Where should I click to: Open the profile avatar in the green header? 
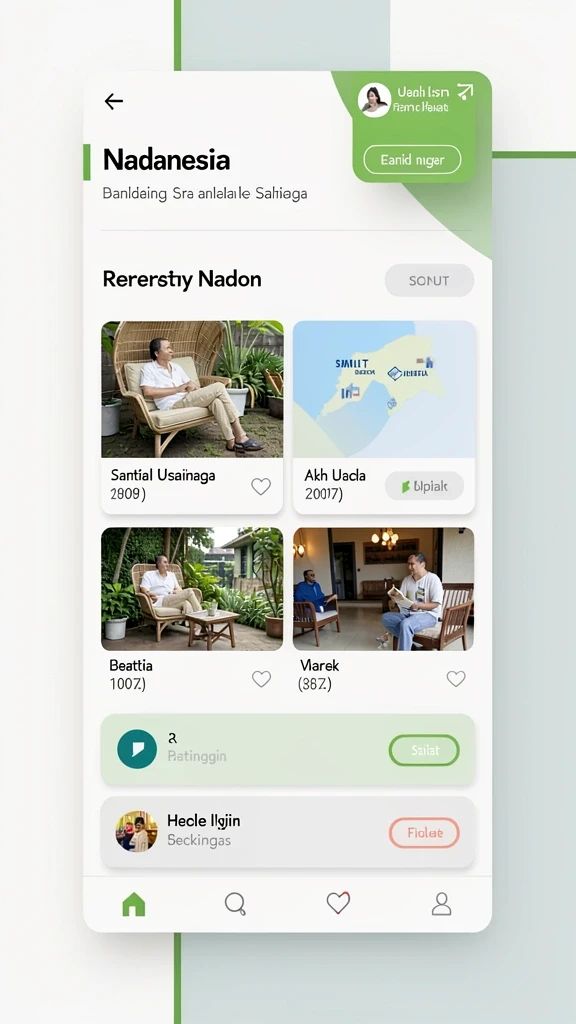[x=375, y=100]
